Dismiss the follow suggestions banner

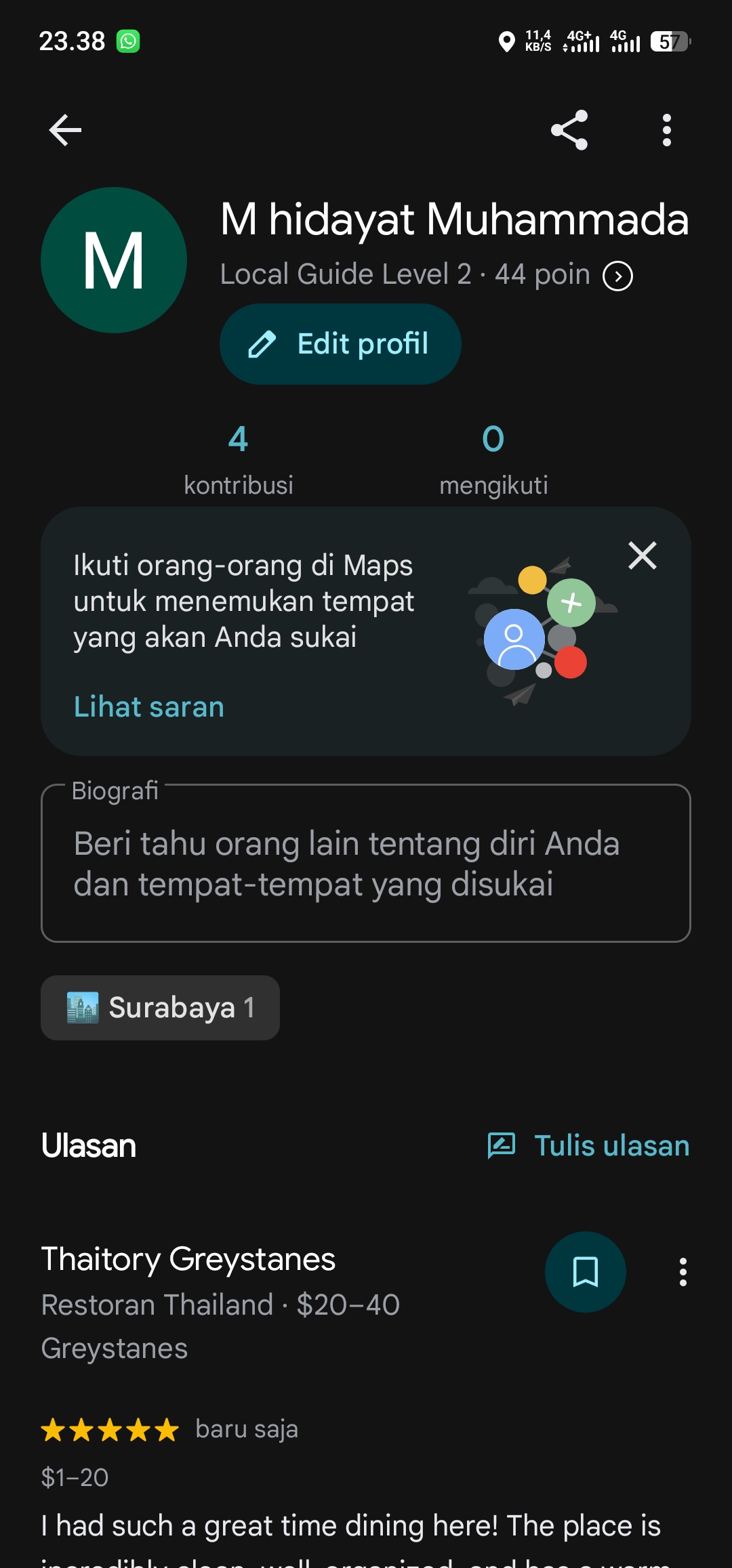642,556
